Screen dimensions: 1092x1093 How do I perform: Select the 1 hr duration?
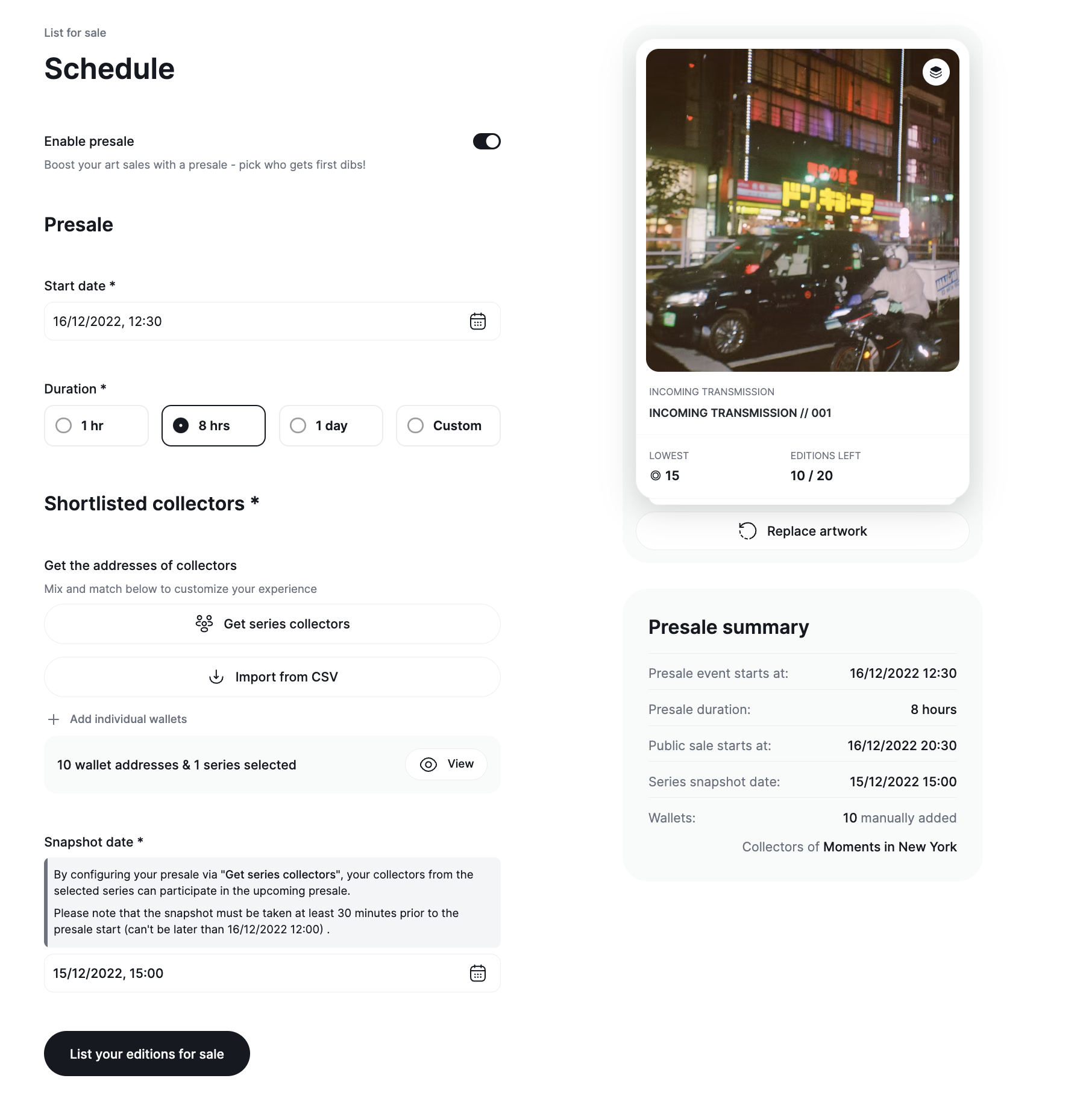coord(96,425)
